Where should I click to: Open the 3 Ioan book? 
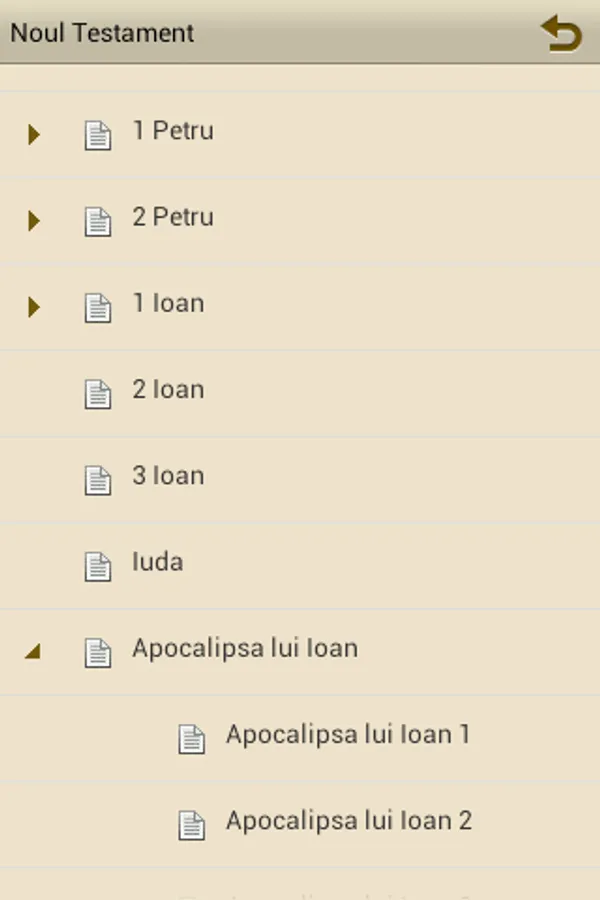coord(168,477)
